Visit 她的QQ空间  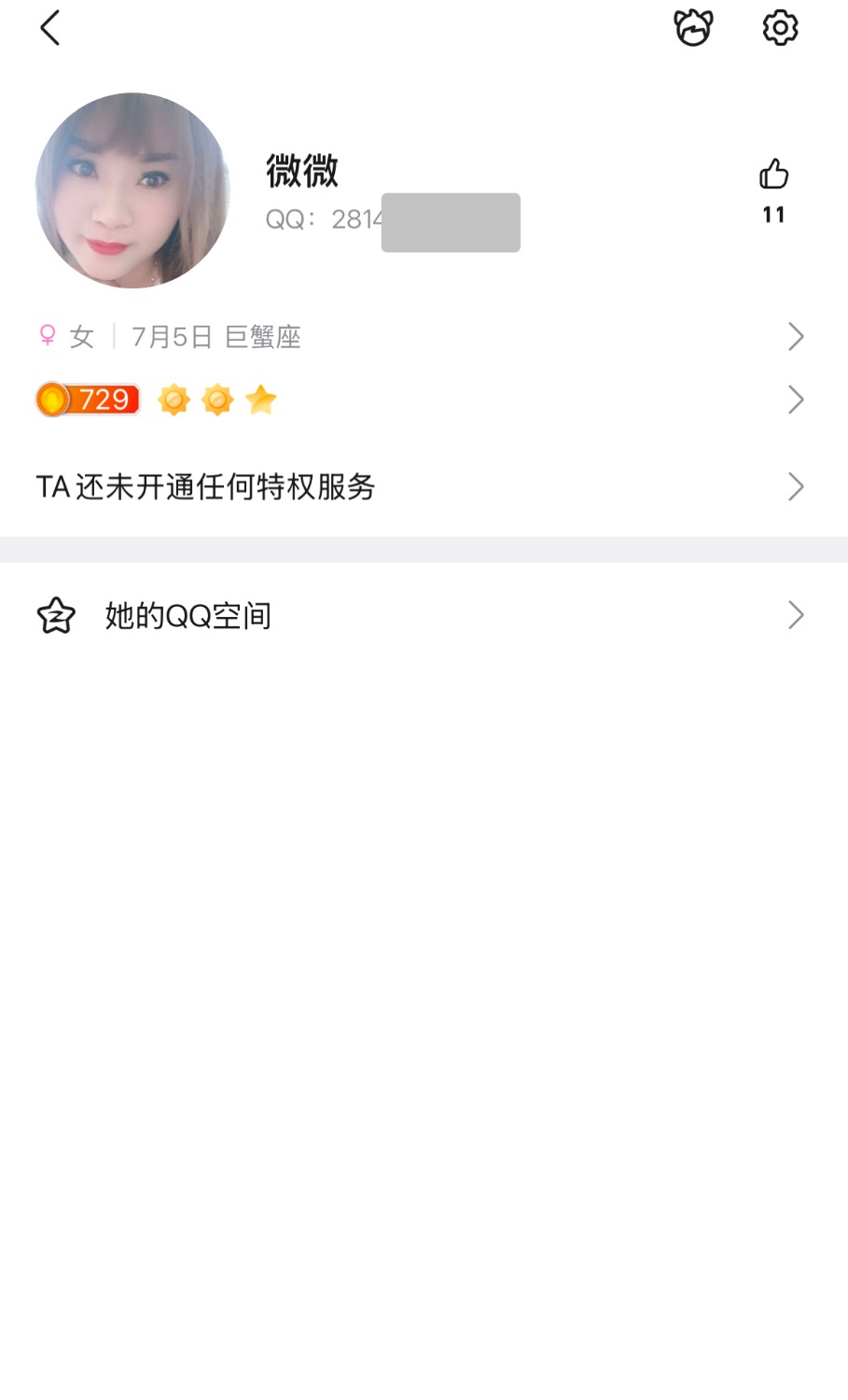pos(420,615)
